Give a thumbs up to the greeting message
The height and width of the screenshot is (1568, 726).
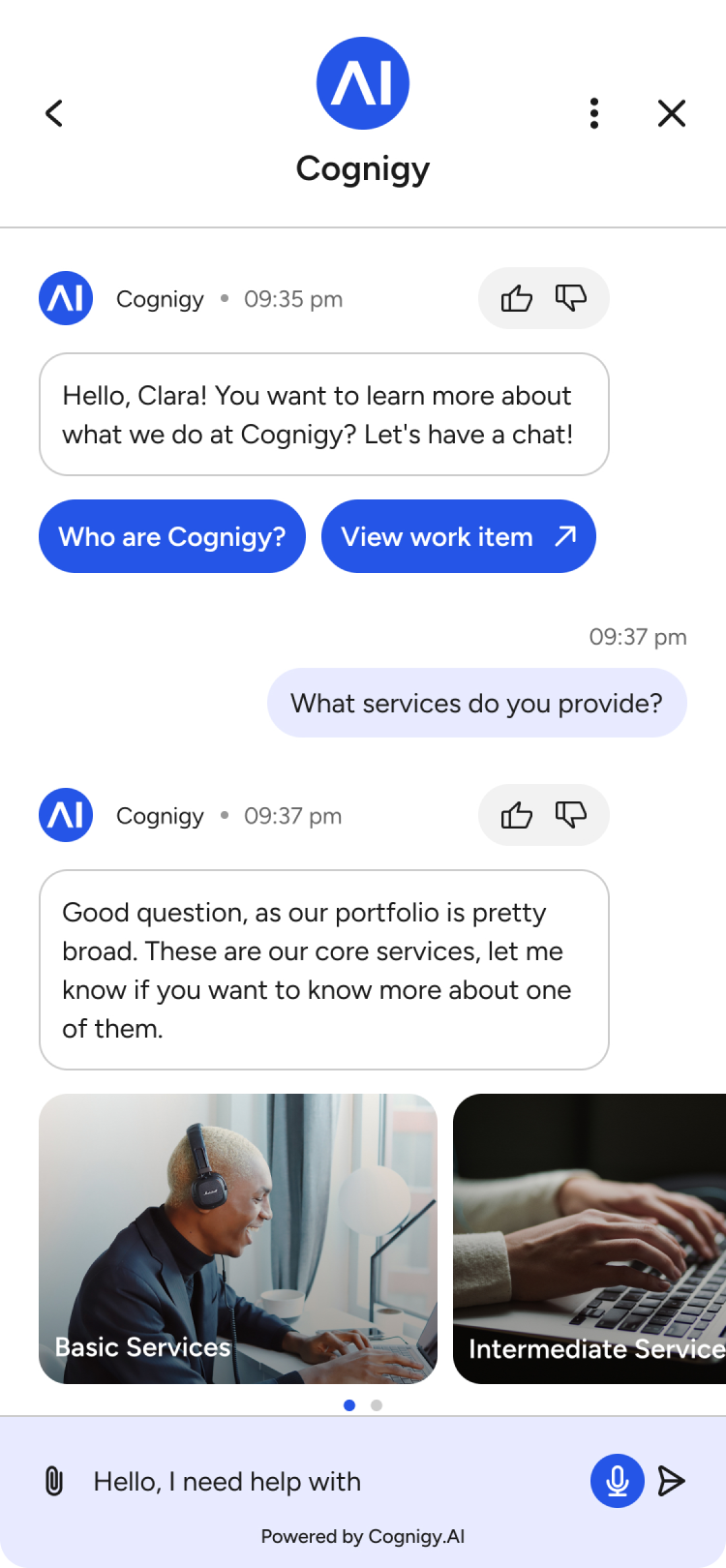coord(518,298)
